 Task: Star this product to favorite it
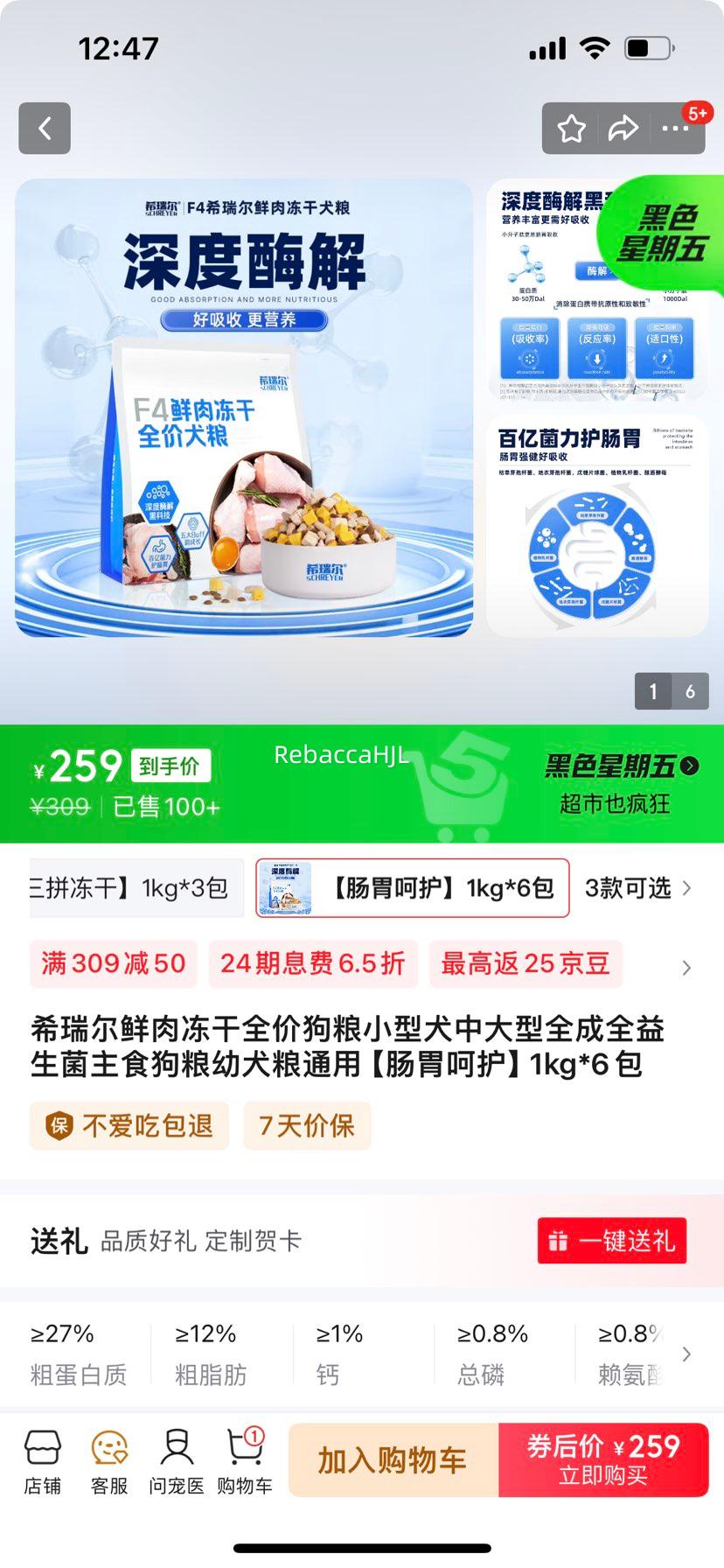click(571, 128)
